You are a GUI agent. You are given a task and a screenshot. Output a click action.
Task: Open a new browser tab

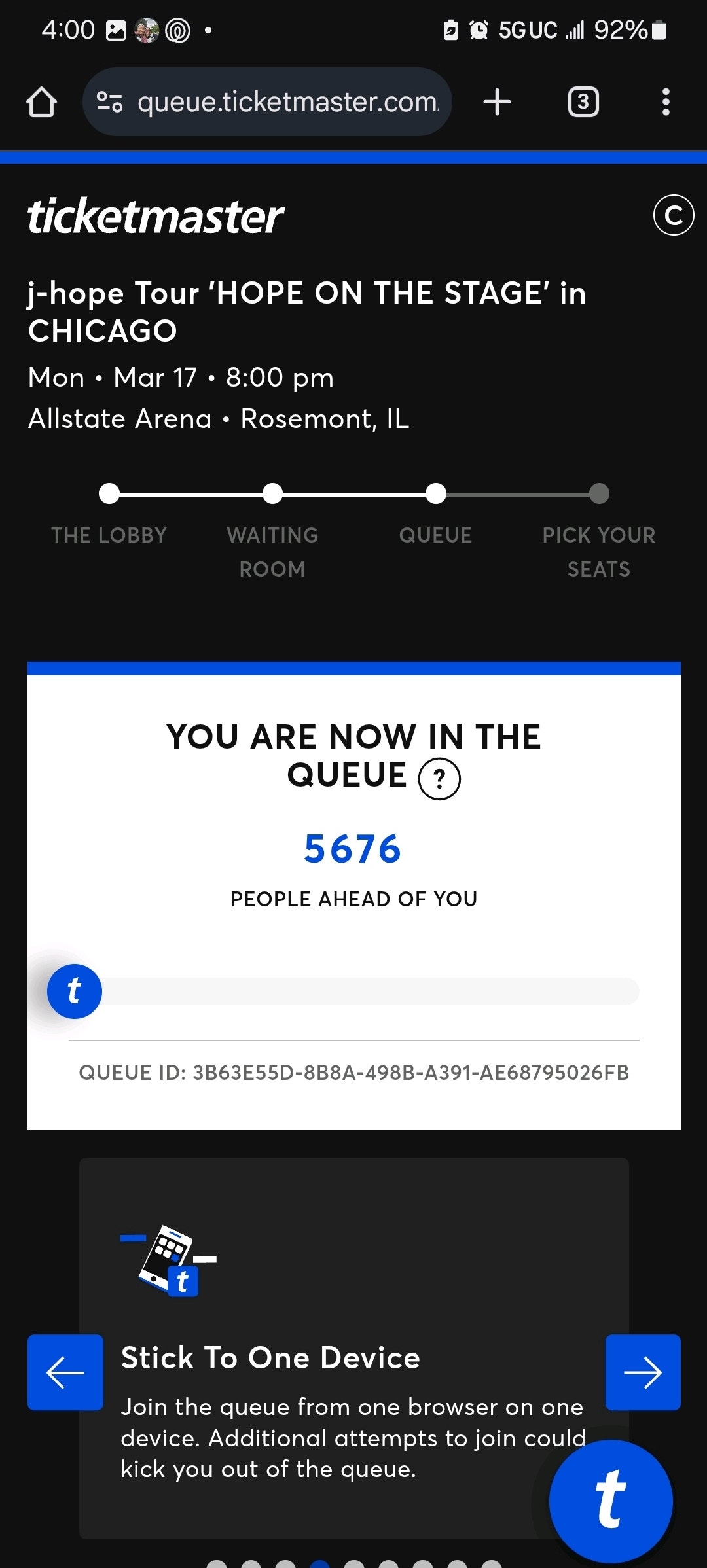pyautogui.click(x=497, y=102)
